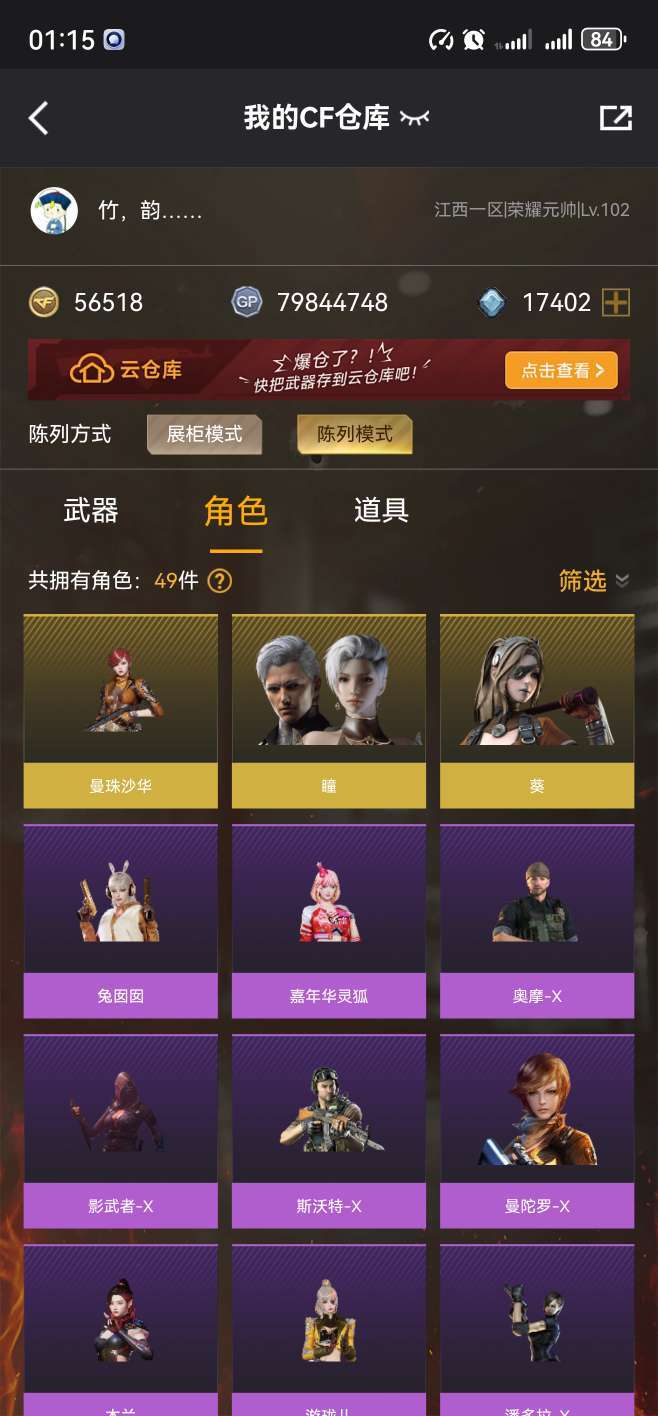Switch to the 武器 tab

[x=91, y=511]
